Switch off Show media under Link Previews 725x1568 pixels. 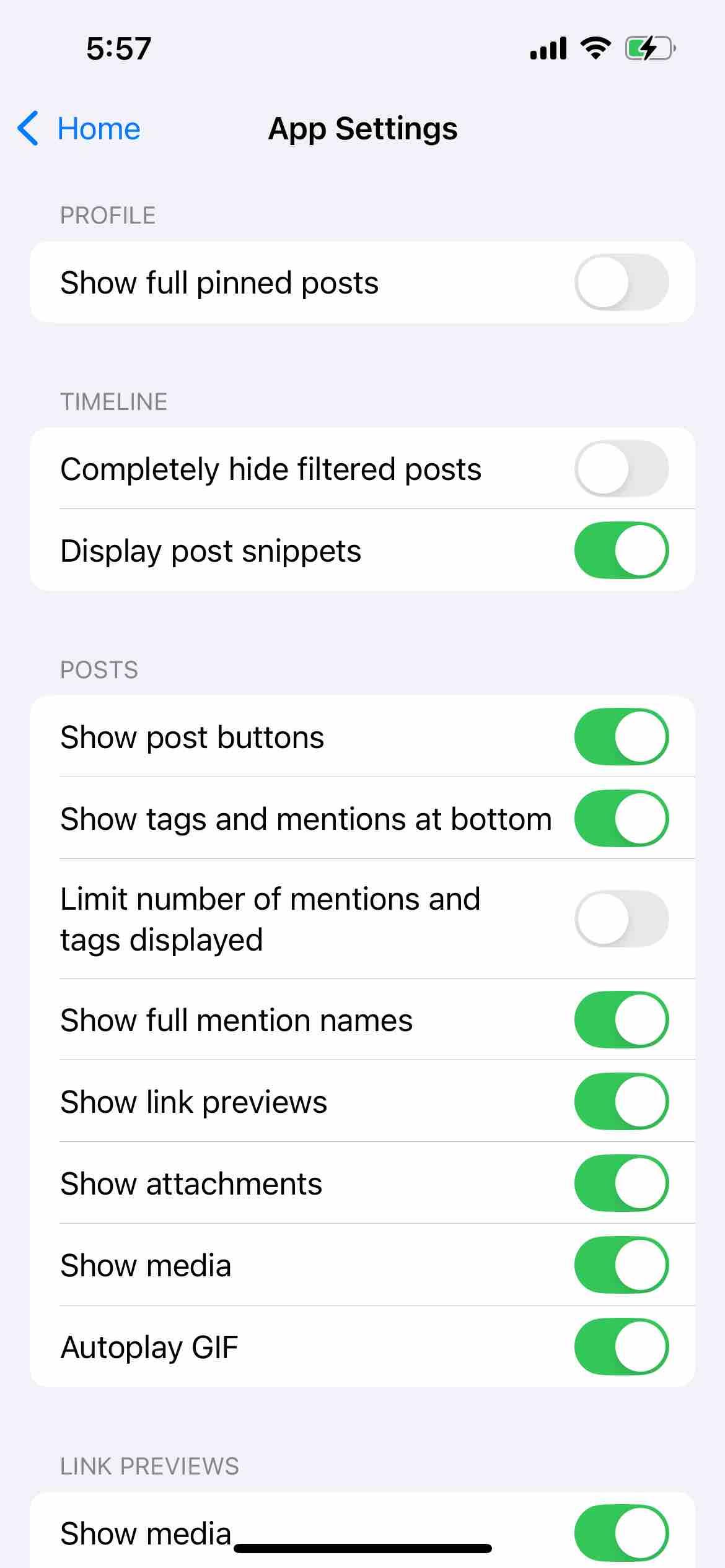[x=622, y=1533]
